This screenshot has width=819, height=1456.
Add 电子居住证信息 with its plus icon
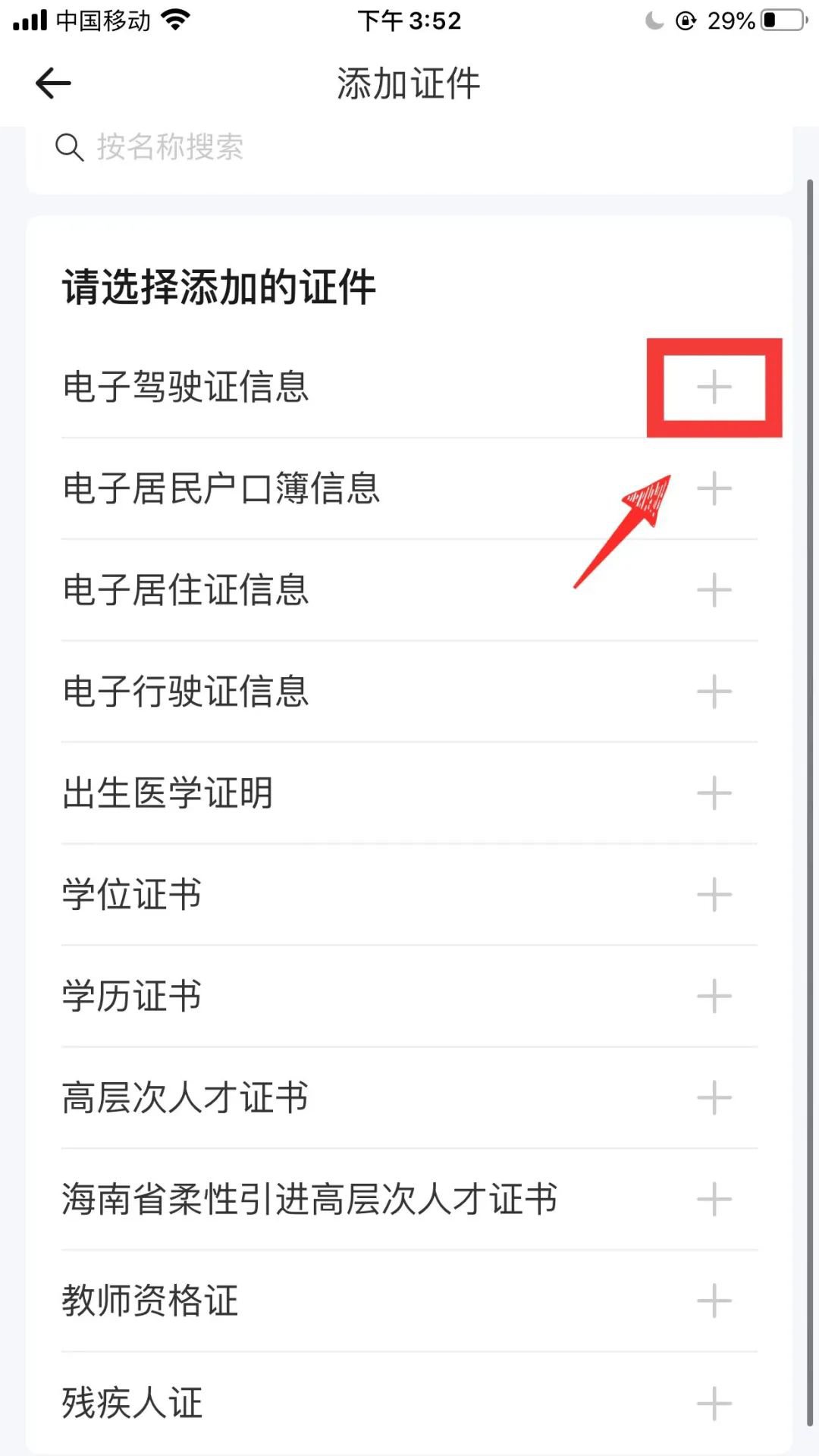point(714,590)
